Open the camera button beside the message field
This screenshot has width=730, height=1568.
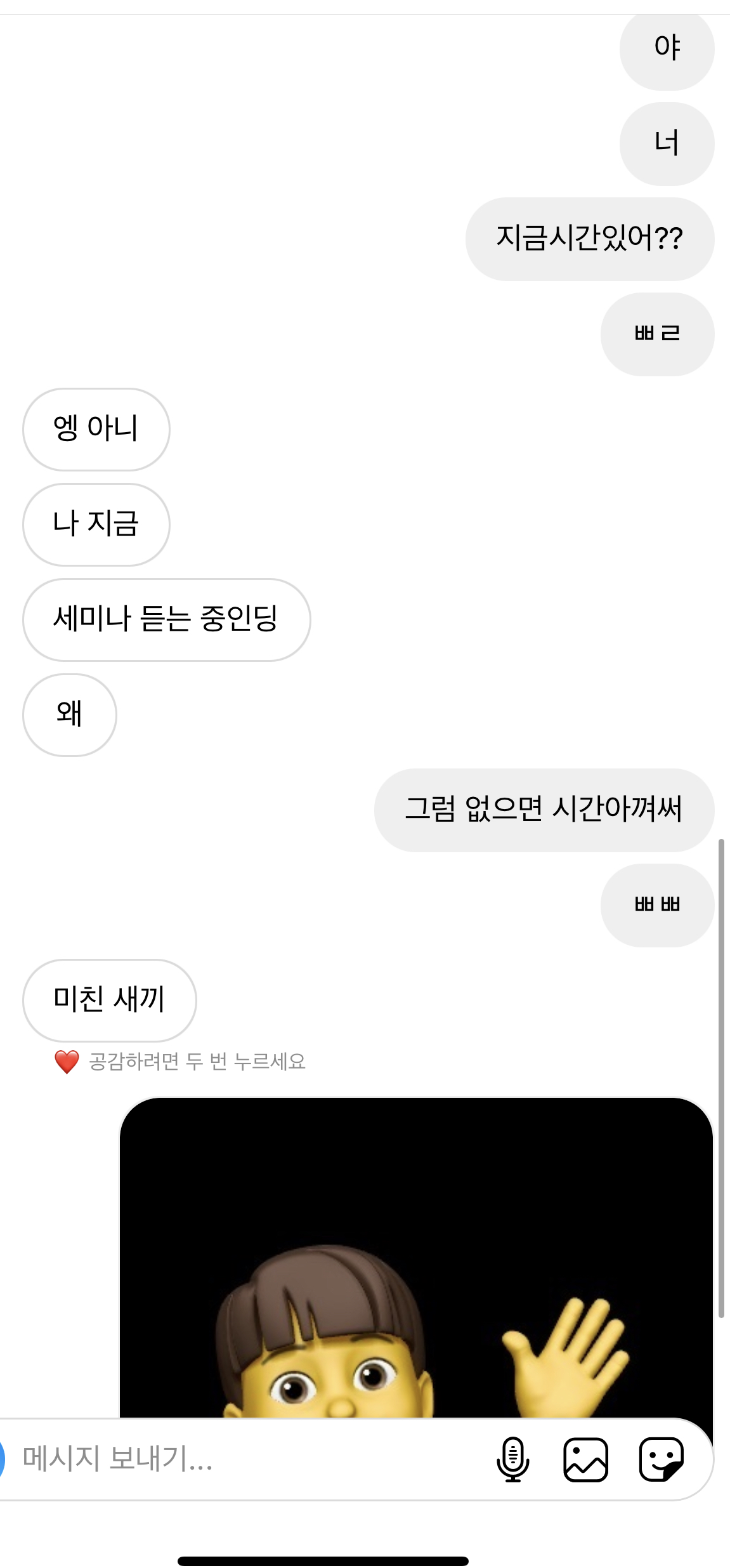click(2, 1459)
